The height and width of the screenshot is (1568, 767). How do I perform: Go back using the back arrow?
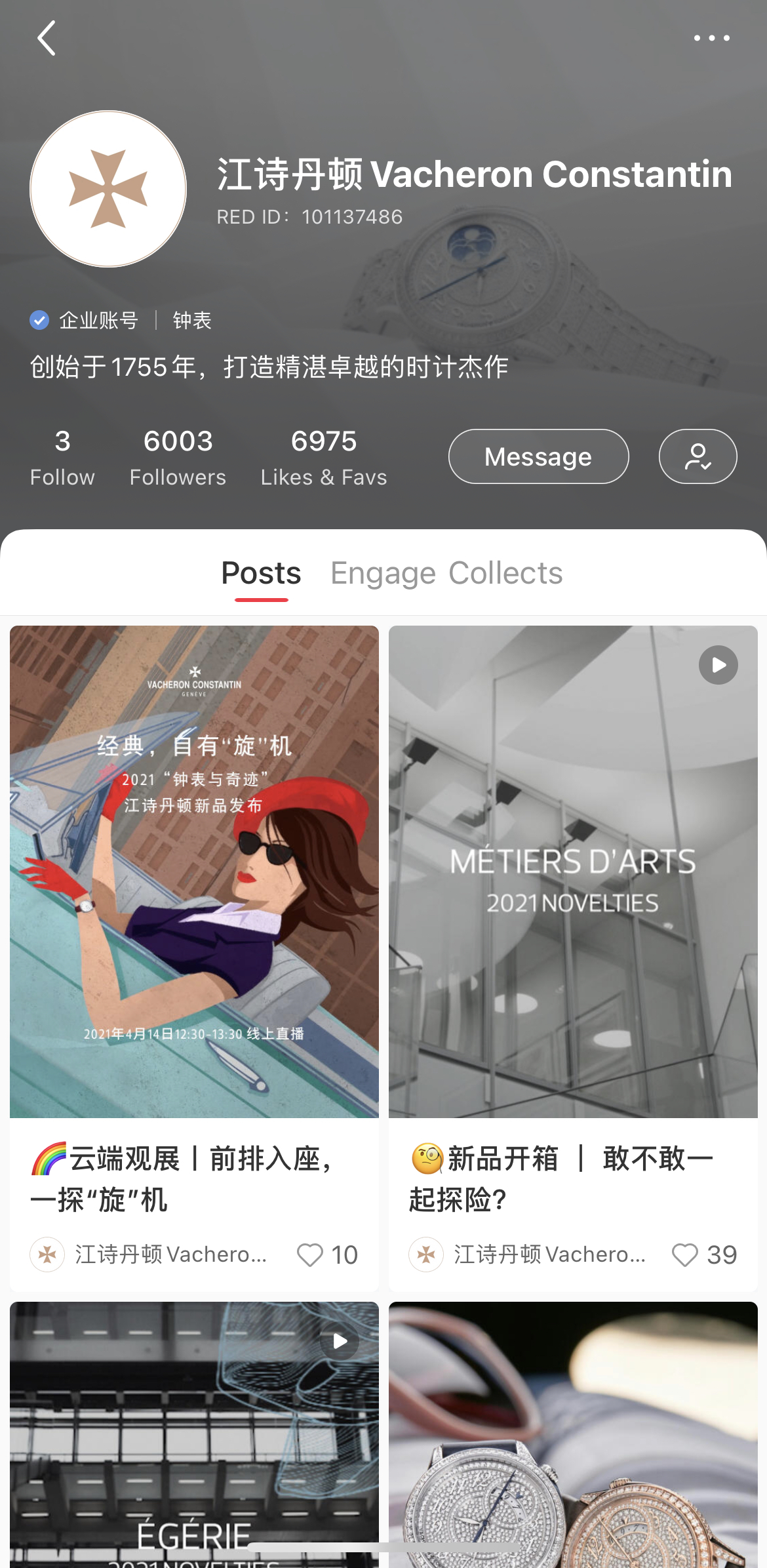click(47, 38)
